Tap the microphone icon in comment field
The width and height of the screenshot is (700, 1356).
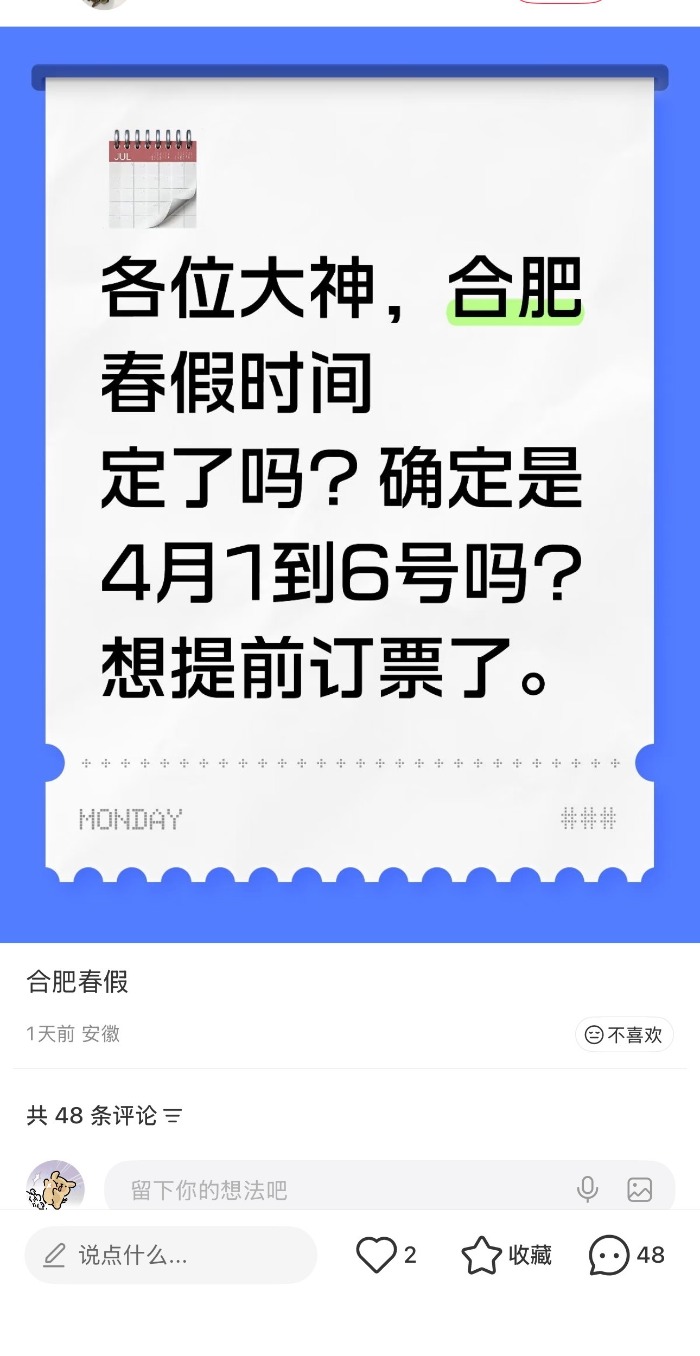[588, 1189]
